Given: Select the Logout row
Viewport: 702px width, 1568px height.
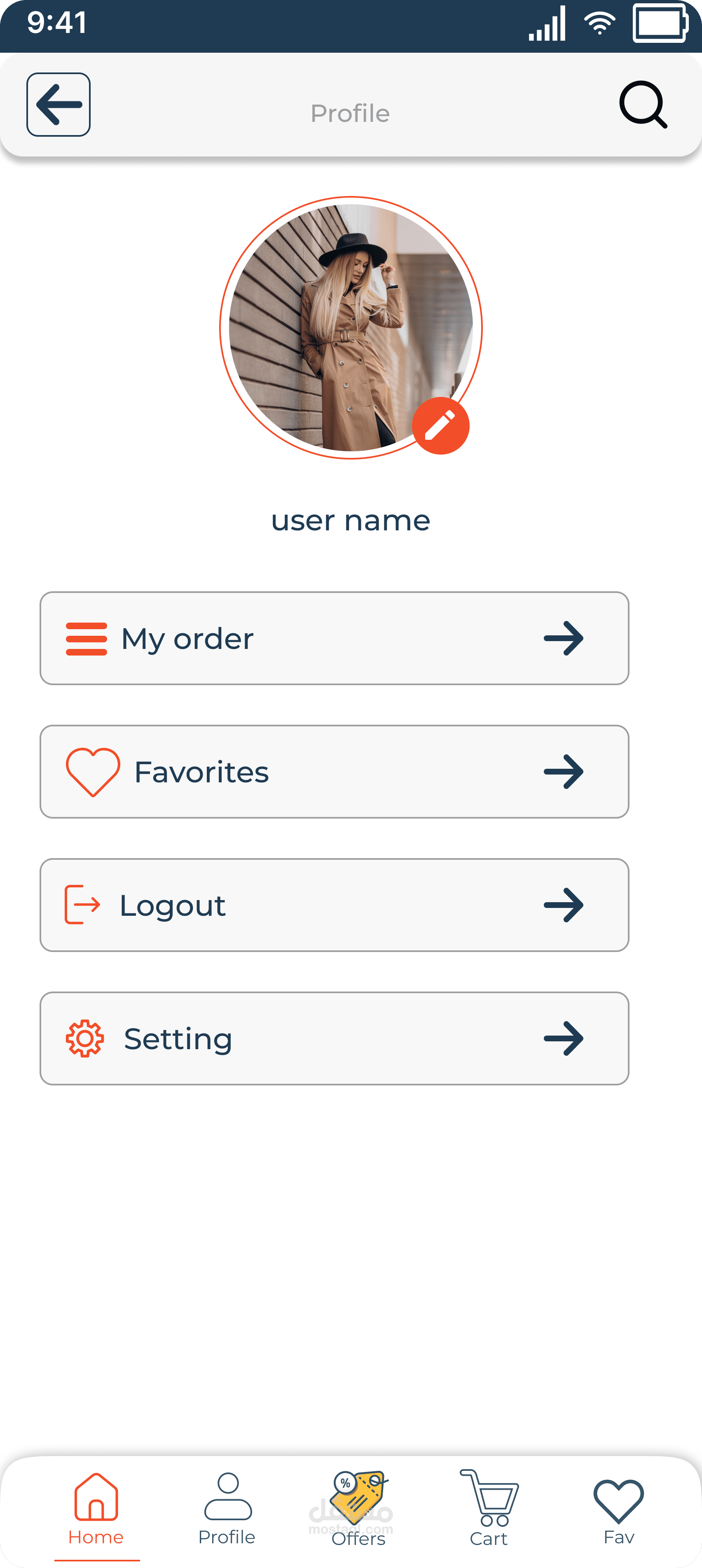Looking at the screenshot, I should [334, 905].
